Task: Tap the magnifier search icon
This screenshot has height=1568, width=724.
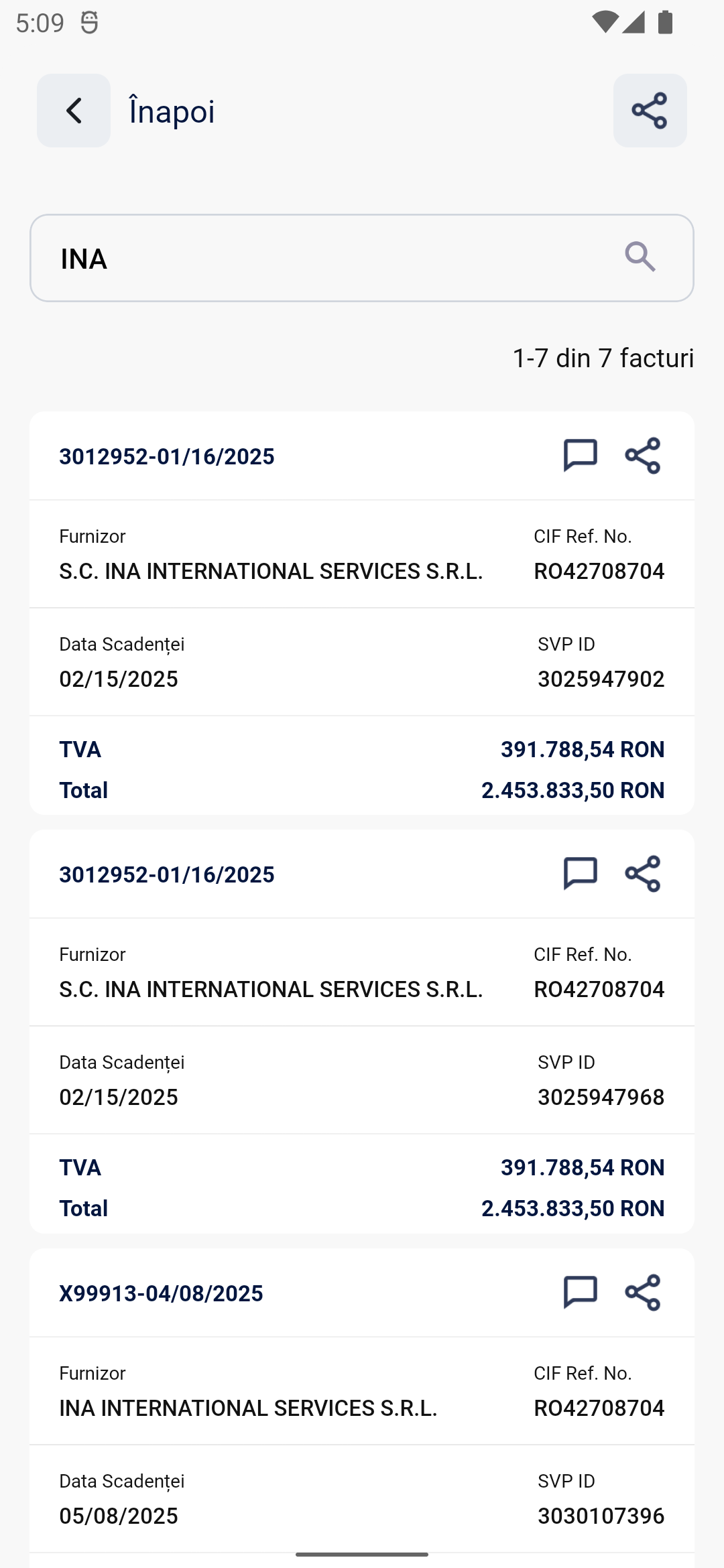Action: (640, 257)
